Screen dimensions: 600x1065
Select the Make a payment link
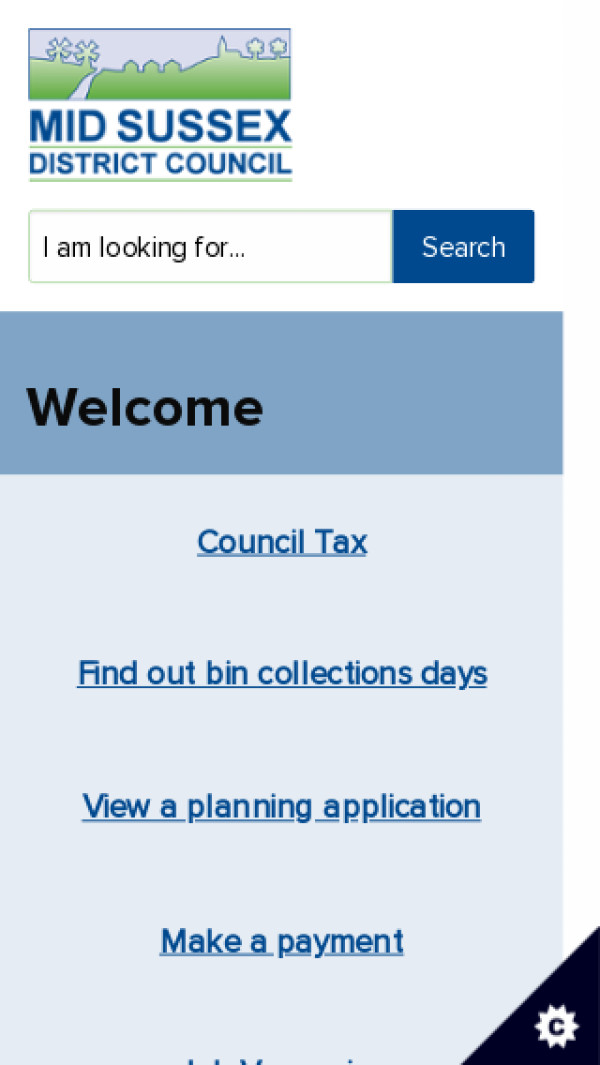click(x=282, y=941)
